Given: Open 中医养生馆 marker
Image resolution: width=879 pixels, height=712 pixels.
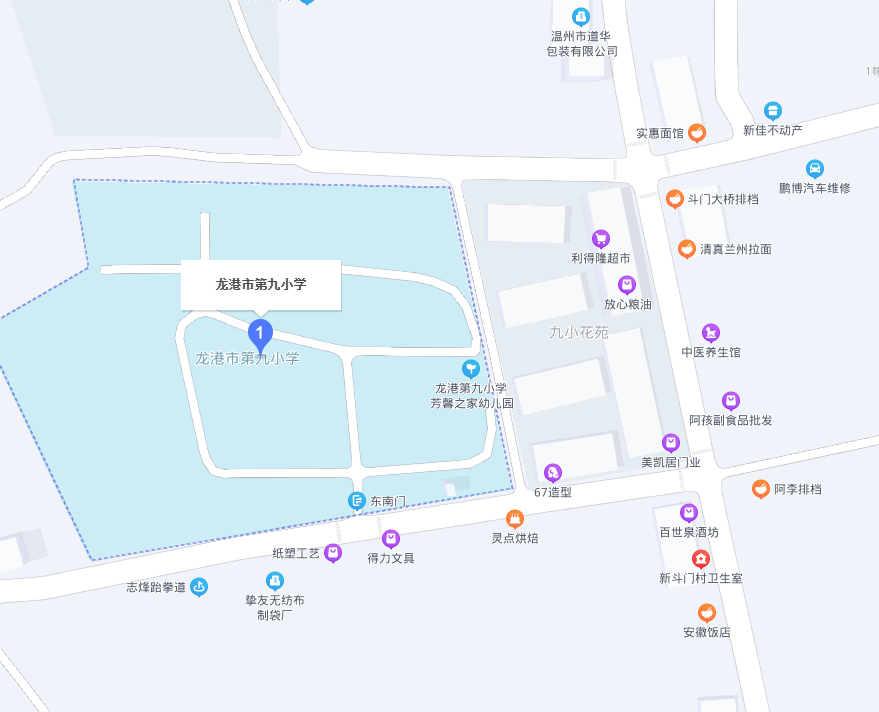Looking at the screenshot, I should (711, 333).
